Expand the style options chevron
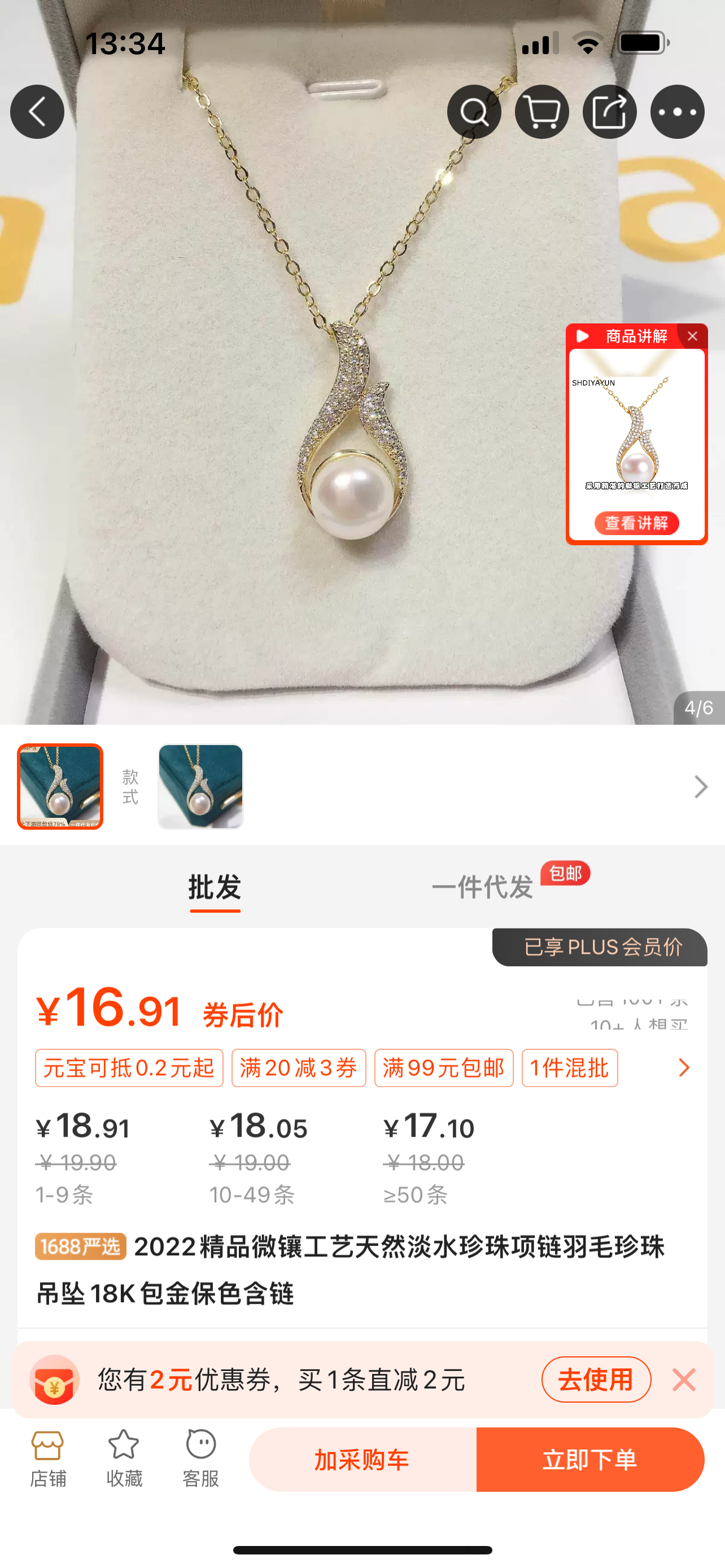Screen dimensions: 725x1568 701,786
